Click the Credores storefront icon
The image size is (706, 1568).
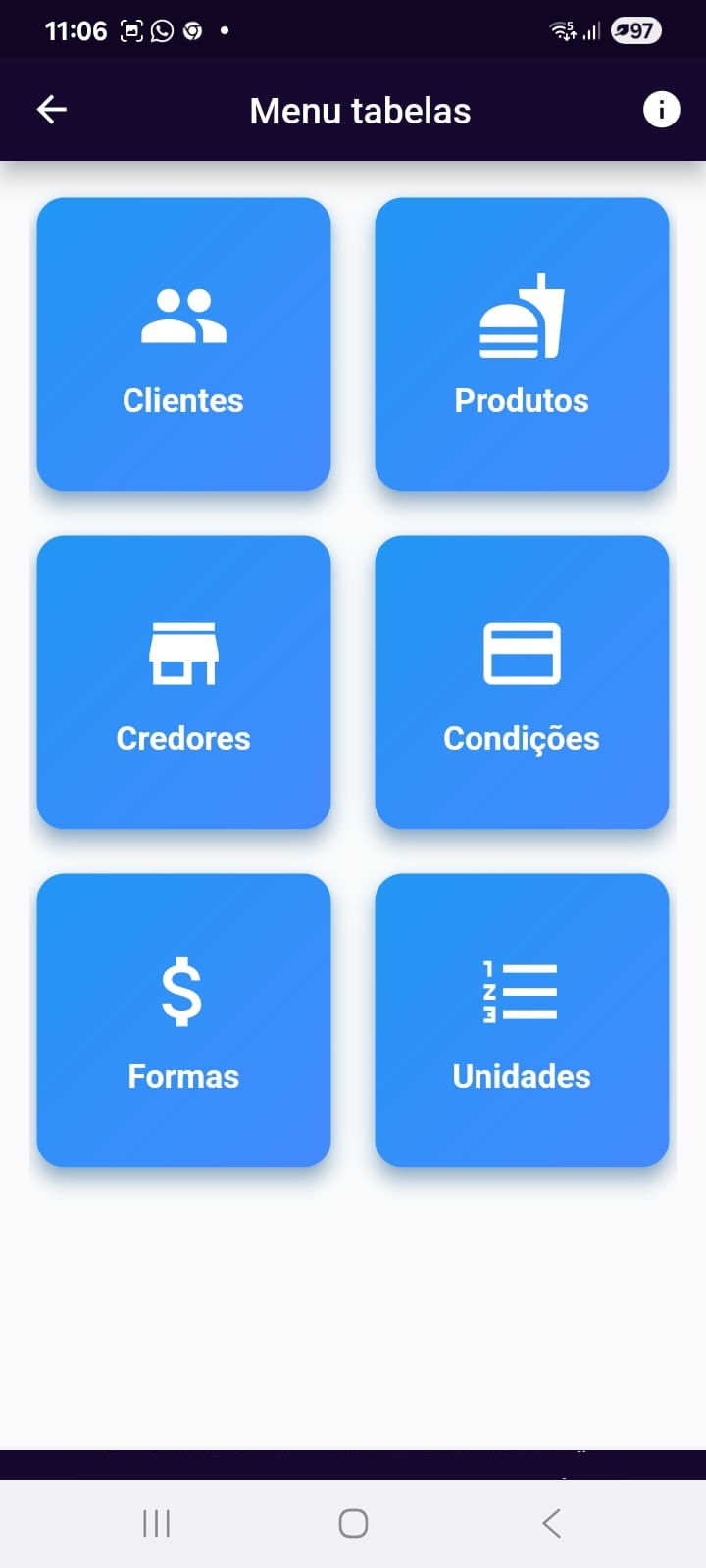tap(182, 650)
